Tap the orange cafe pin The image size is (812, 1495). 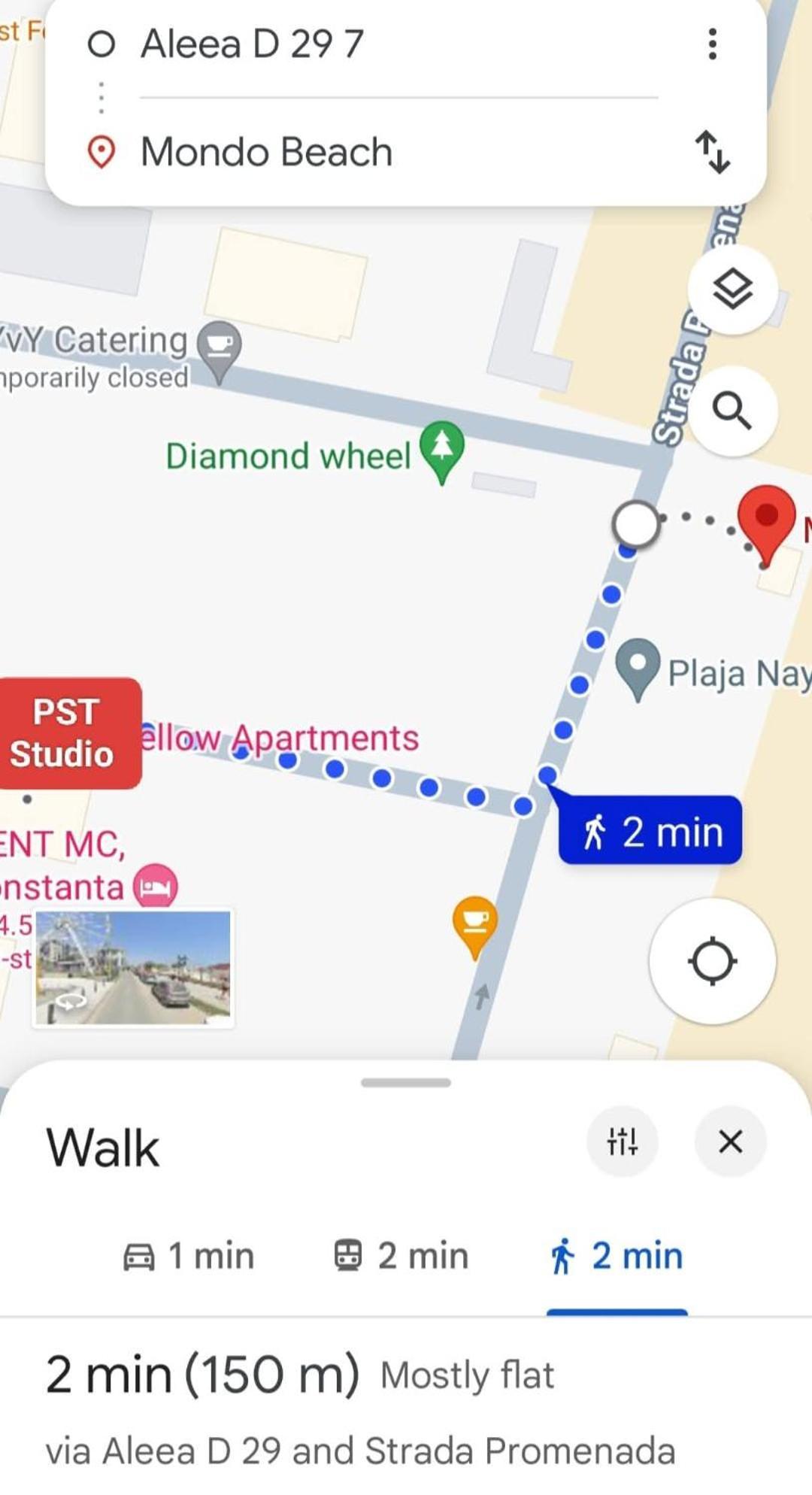475,926
